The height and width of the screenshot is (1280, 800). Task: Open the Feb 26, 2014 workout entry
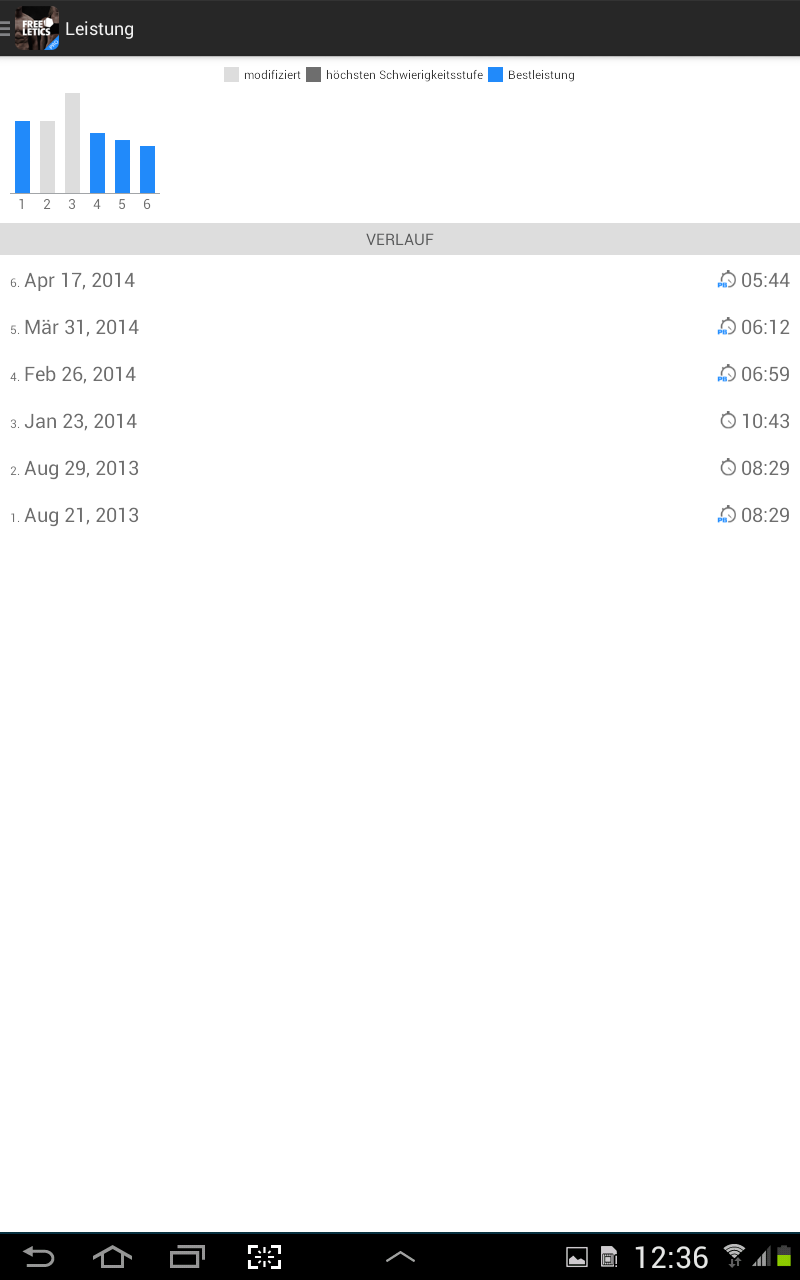point(400,374)
